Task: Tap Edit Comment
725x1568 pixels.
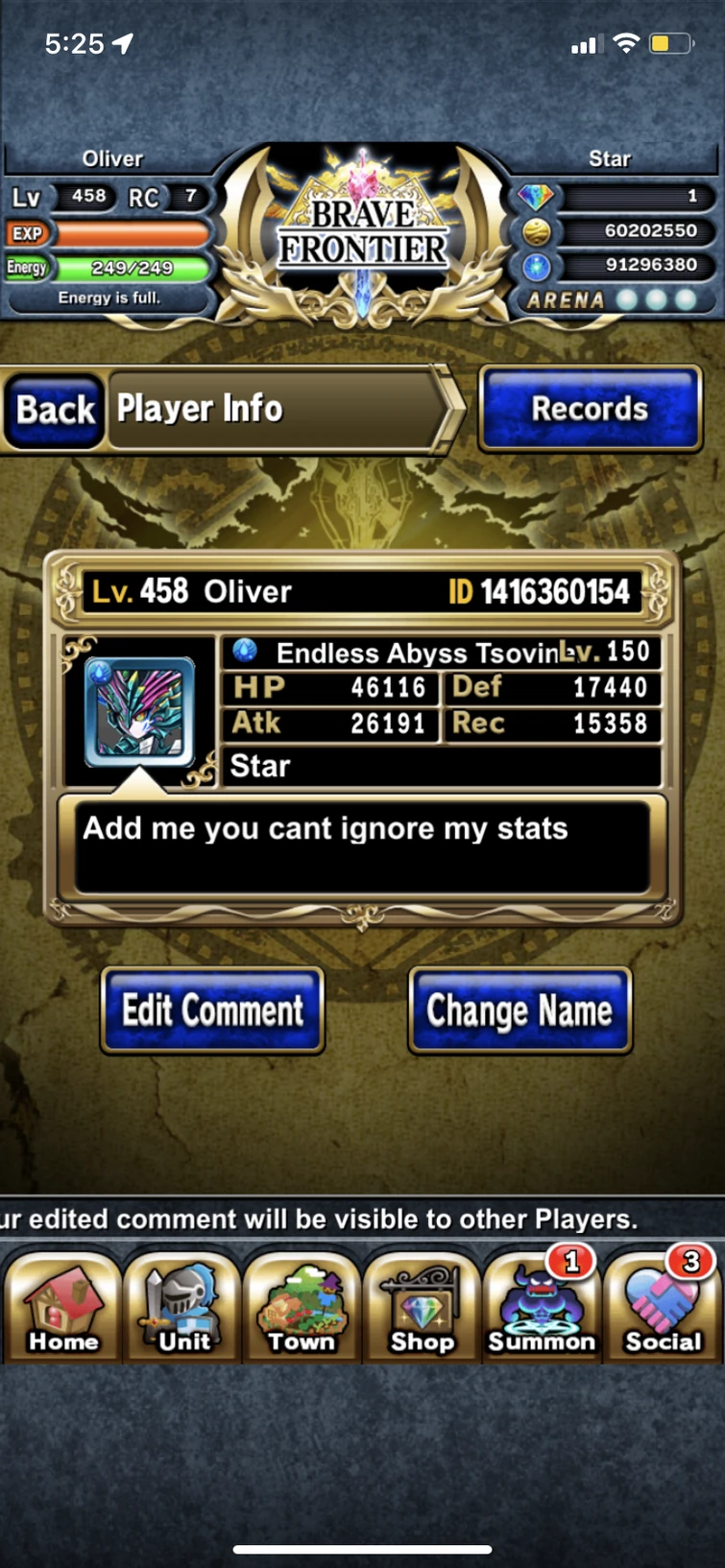Action: tap(212, 1010)
